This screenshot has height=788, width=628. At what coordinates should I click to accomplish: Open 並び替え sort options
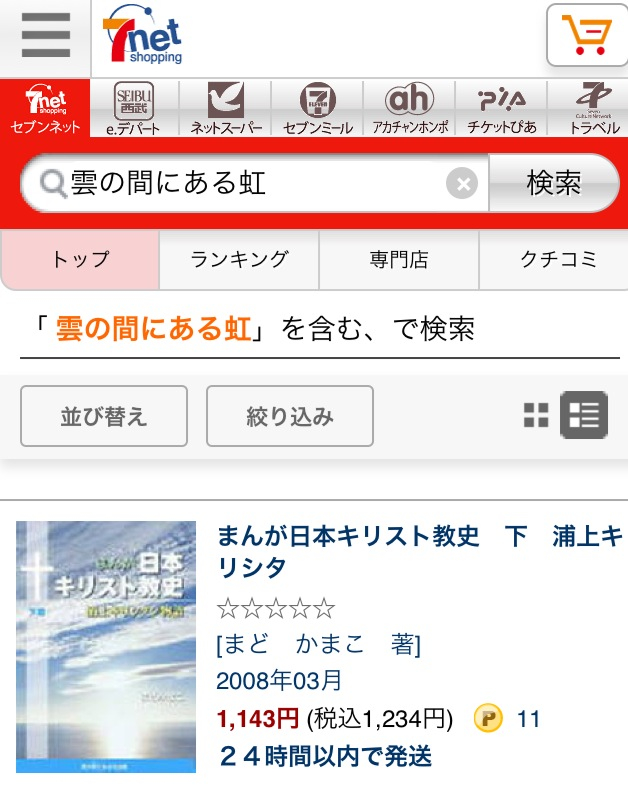104,416
